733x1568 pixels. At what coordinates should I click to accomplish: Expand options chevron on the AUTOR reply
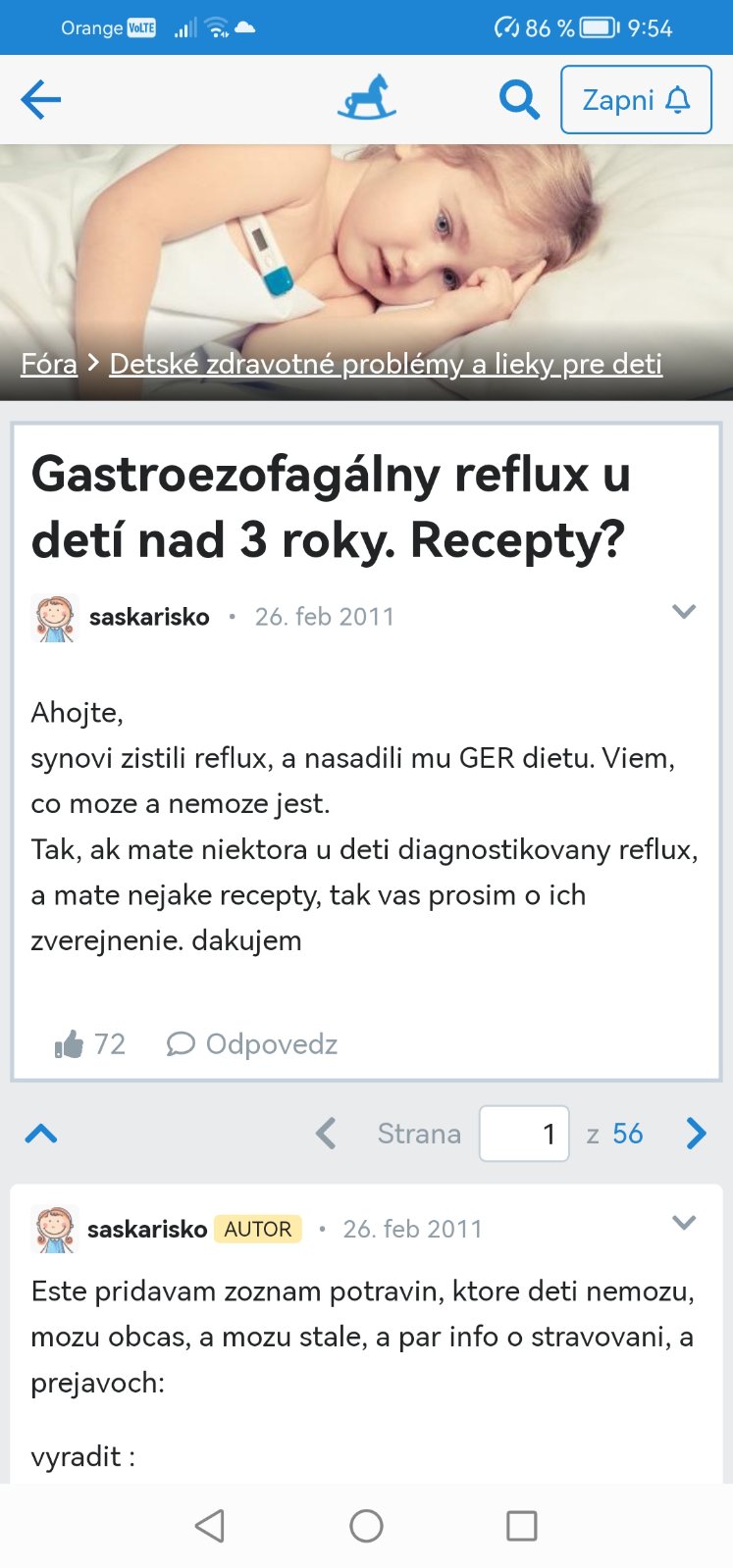(x=684, y=1223)
